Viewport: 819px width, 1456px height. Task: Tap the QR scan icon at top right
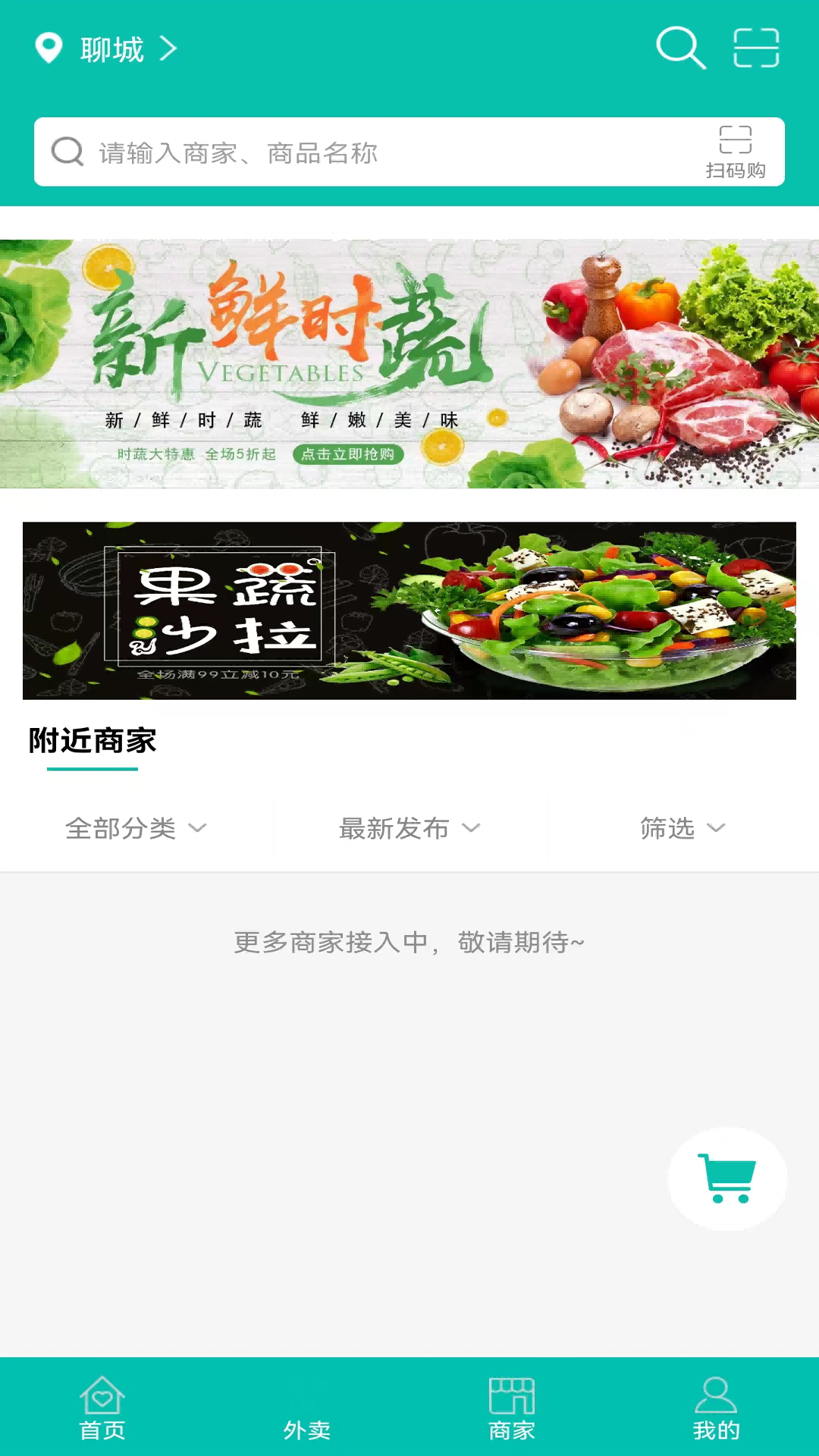pyautogui.click(x=756, y=48)
